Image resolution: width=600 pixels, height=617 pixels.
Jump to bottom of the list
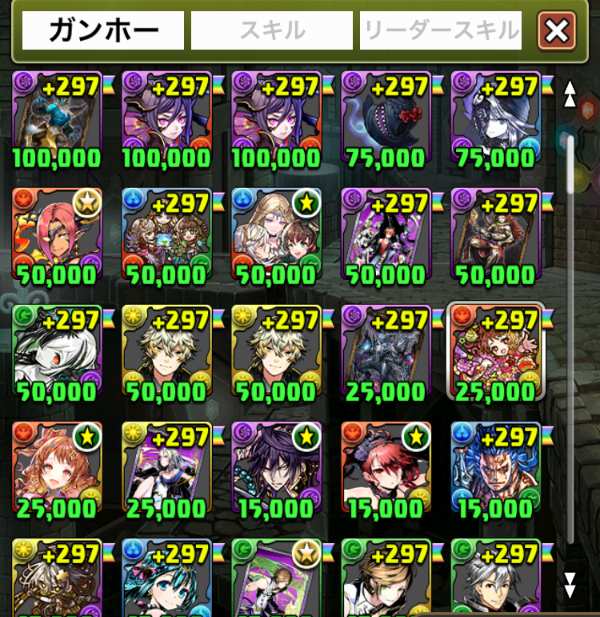[570, 583]
